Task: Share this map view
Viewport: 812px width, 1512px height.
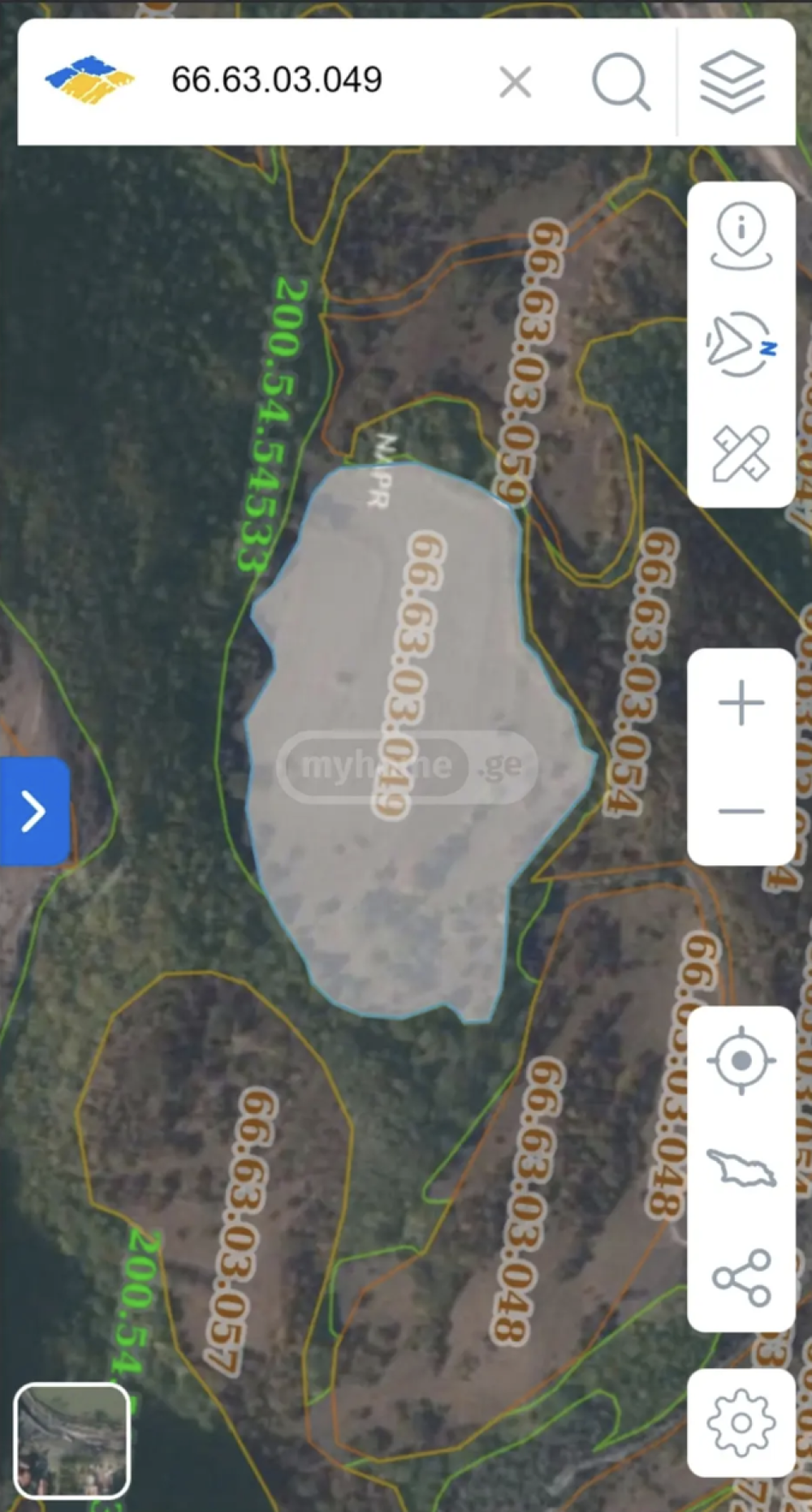Action: (x=741, y=1277)
